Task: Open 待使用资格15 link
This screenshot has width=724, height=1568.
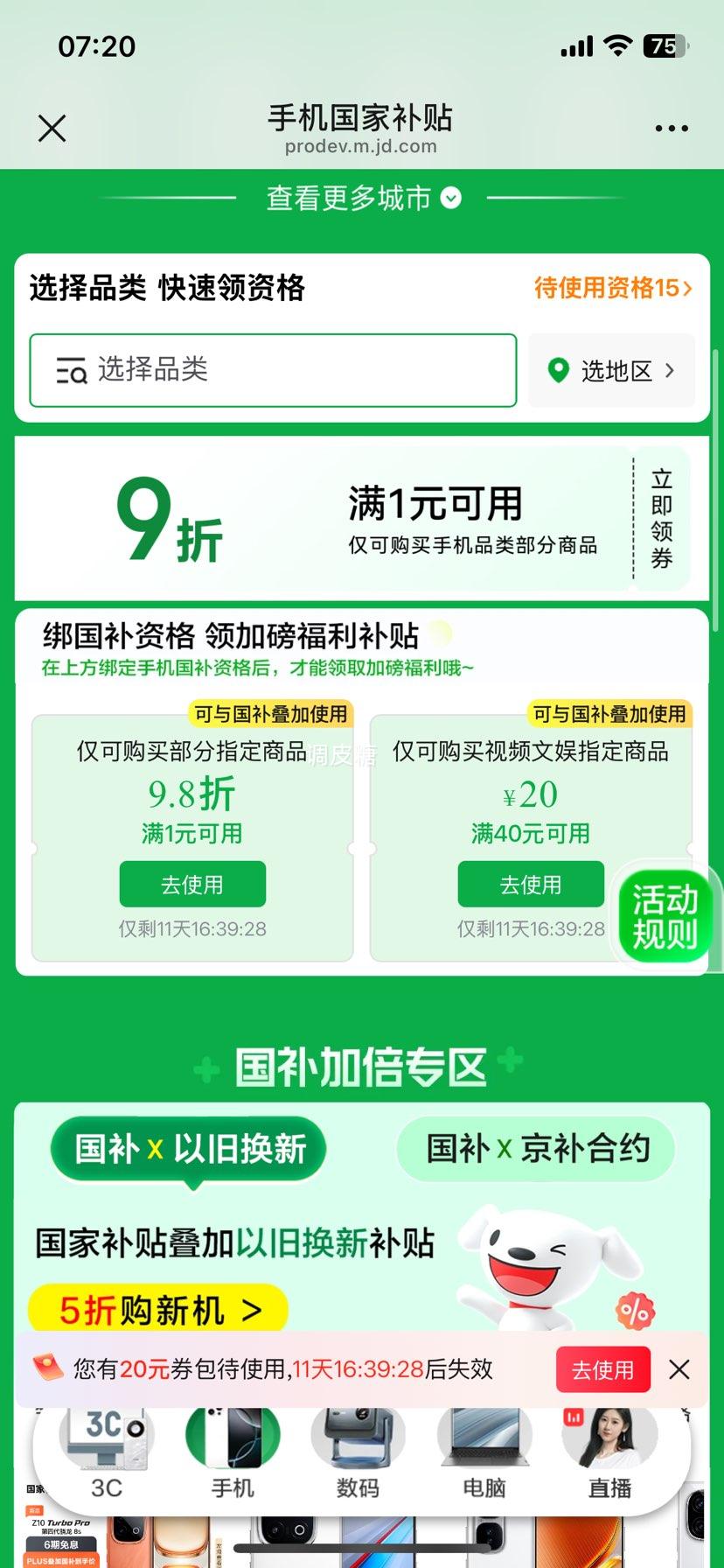Action: point(612,288)
